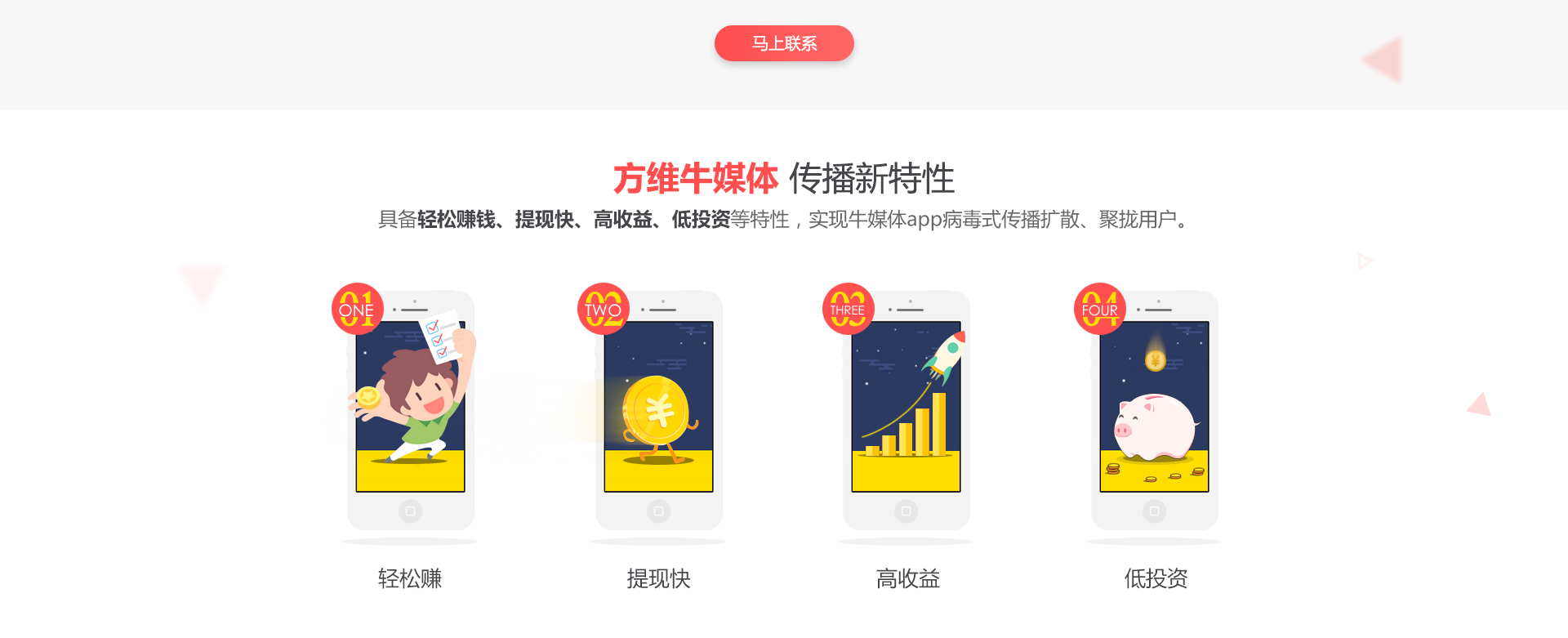Tap the 马上联系 contact button
Screen dimensions: 1568x638
click(784, 43)
